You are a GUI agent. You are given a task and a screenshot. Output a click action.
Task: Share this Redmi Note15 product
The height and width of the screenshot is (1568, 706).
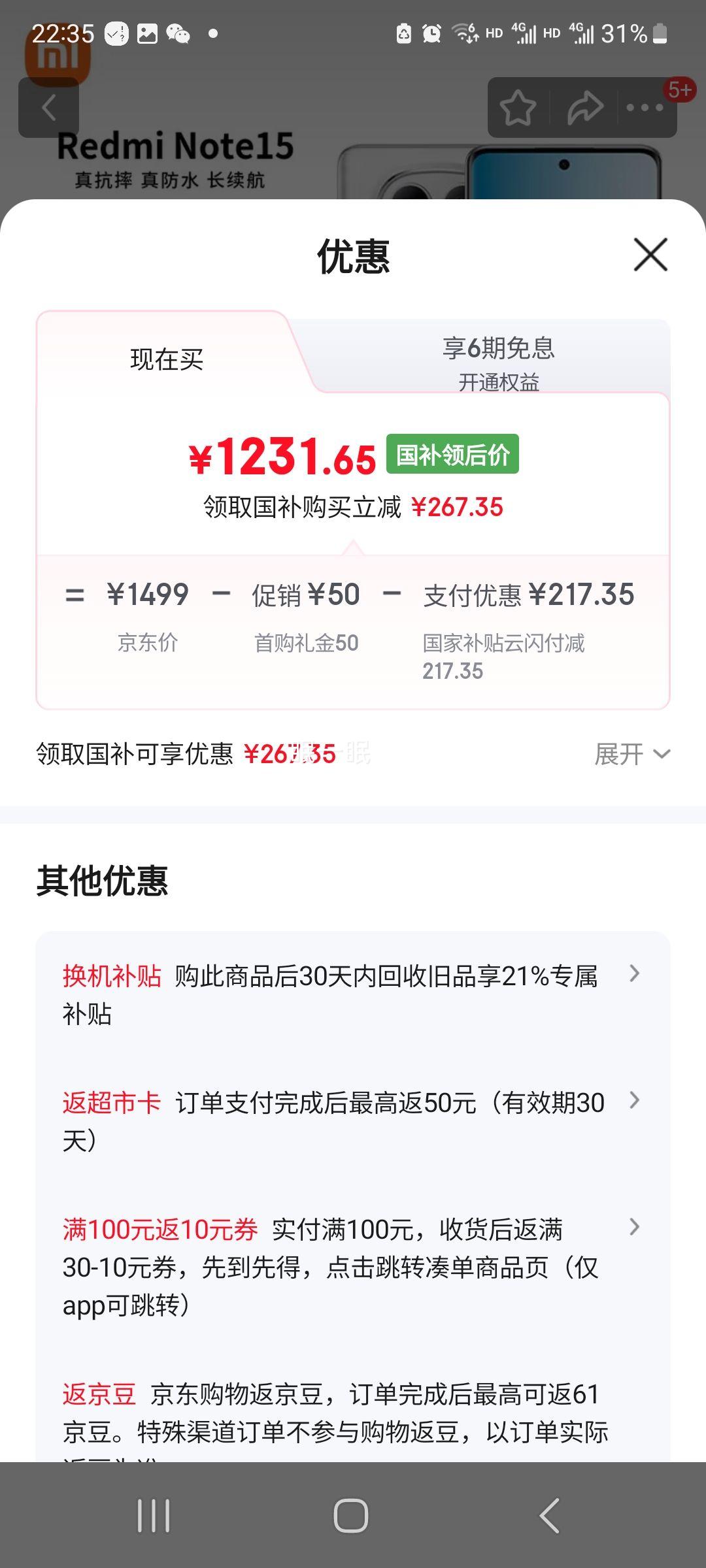pos(584,108)
